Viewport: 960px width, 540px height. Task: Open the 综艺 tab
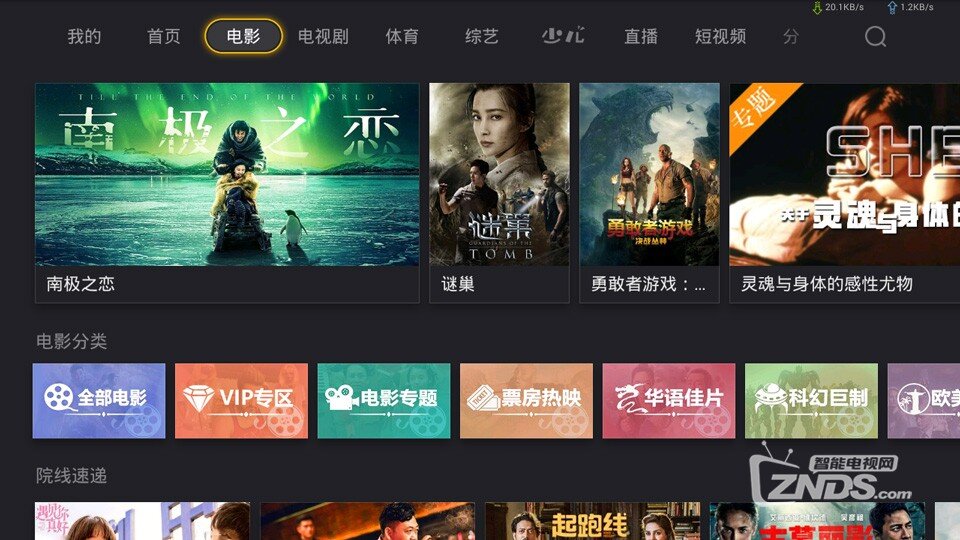(x=481, y=37)
